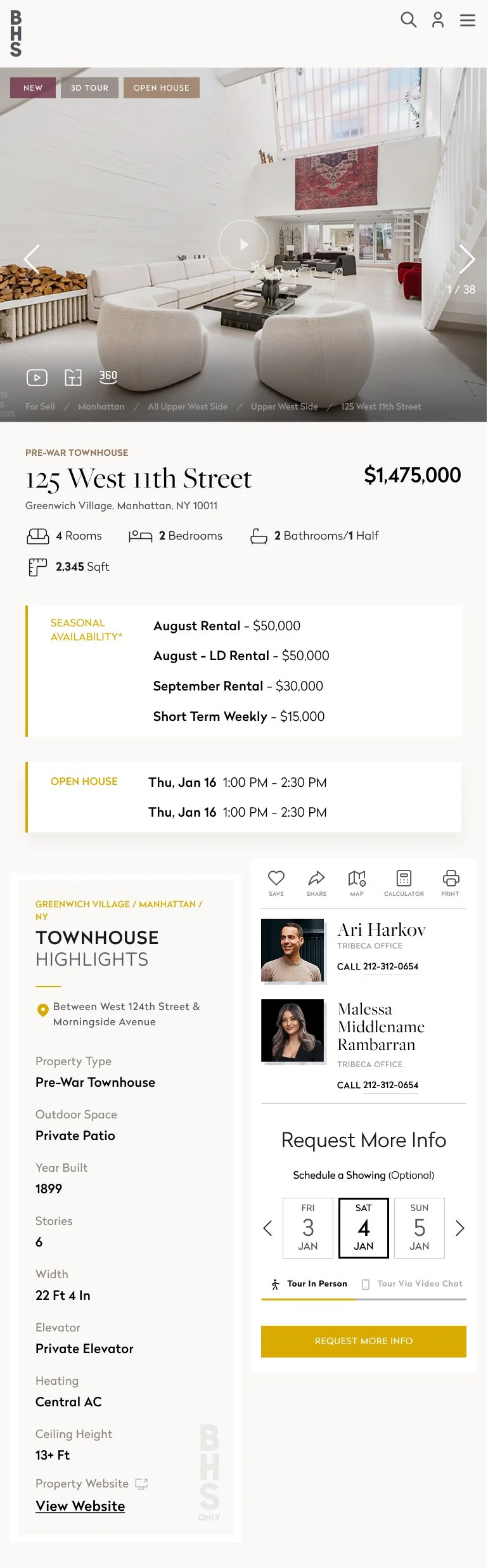488x1568 pixels.
Task: Tap the 3D Tour tag
Action: tap(89, 87)
